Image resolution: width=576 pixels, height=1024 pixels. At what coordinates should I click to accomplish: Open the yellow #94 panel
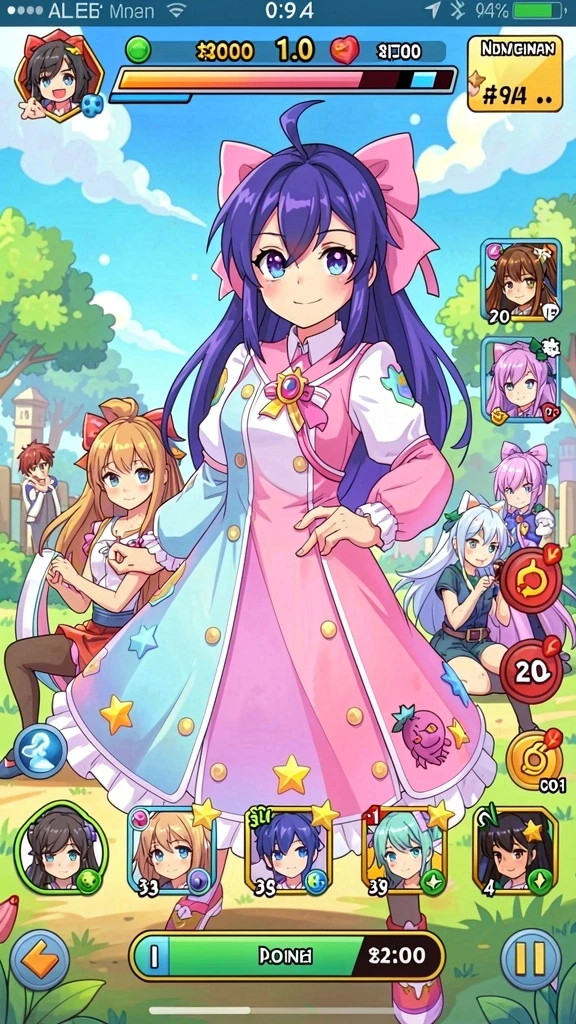tap(515, 74)
